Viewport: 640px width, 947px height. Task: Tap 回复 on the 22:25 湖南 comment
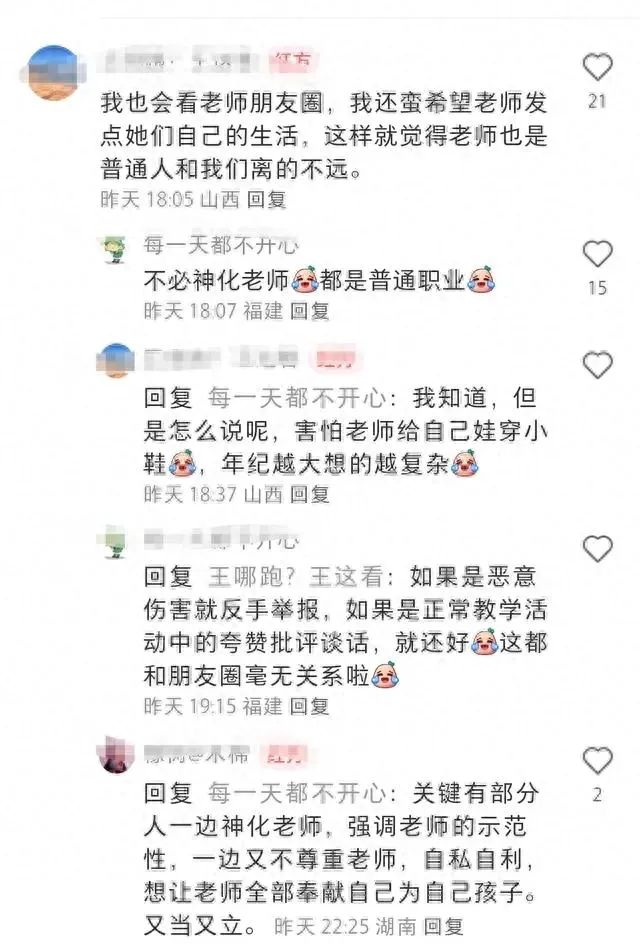coord(443,926)
